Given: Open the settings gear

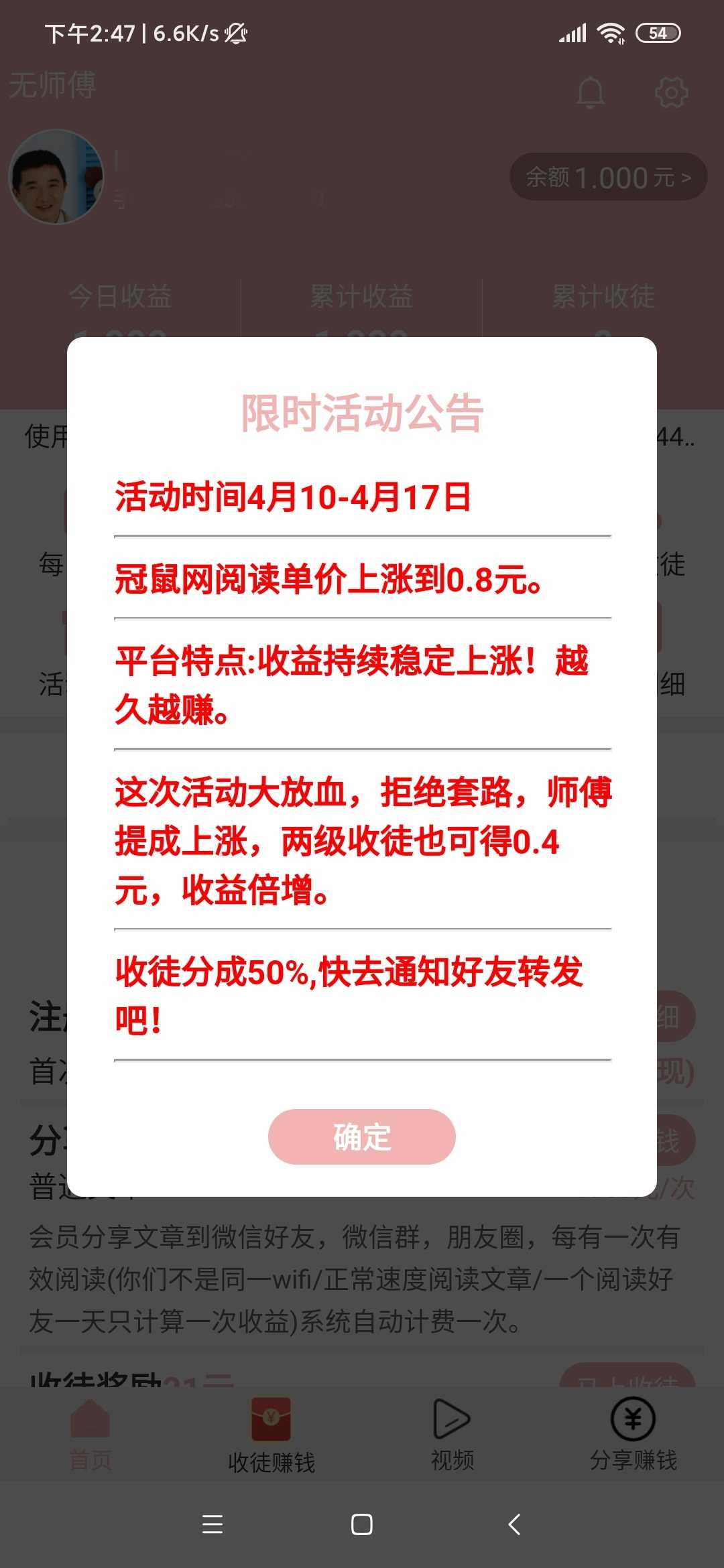Looking at the screenshot, I should pos(671,92).
